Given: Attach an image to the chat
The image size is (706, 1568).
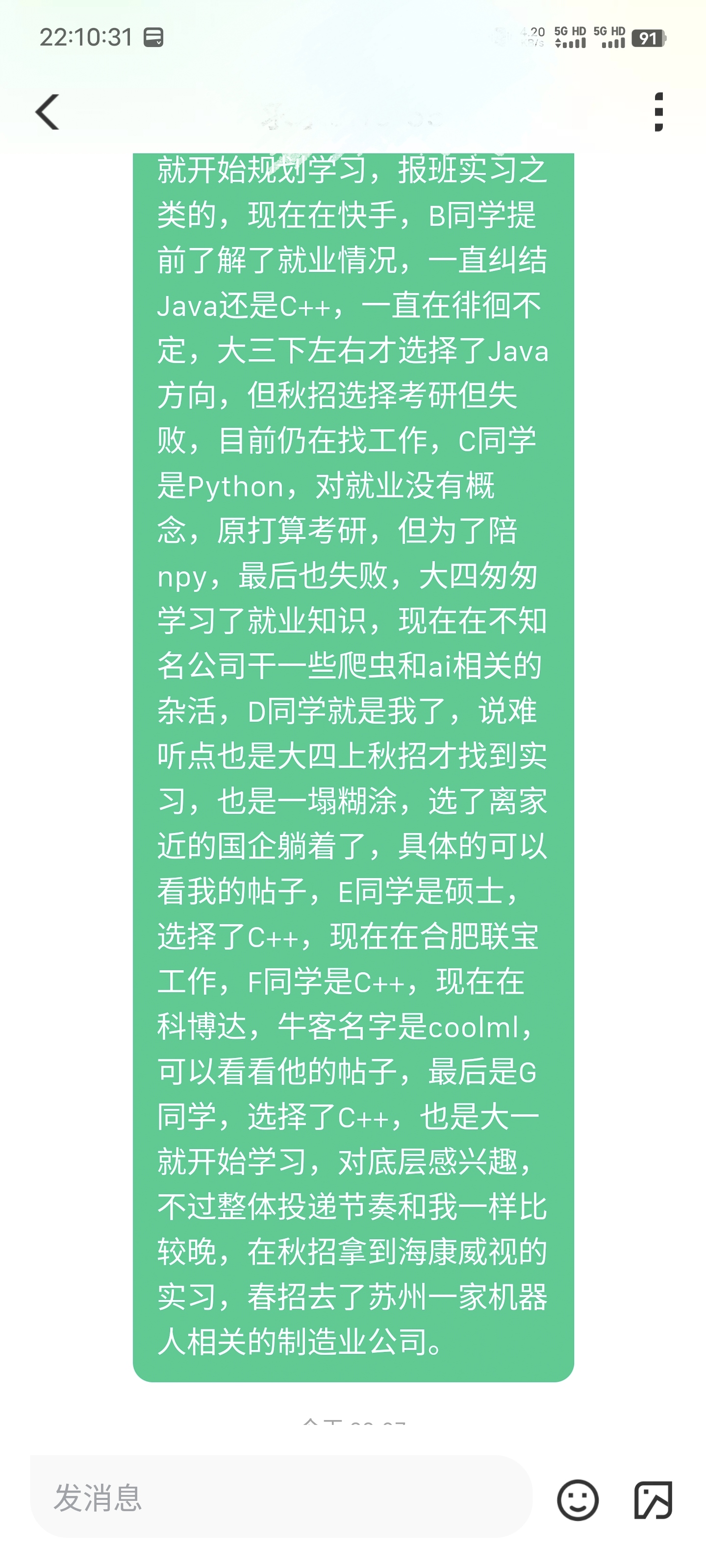Looking at the screenshot, I should (x=653, y=1499).
